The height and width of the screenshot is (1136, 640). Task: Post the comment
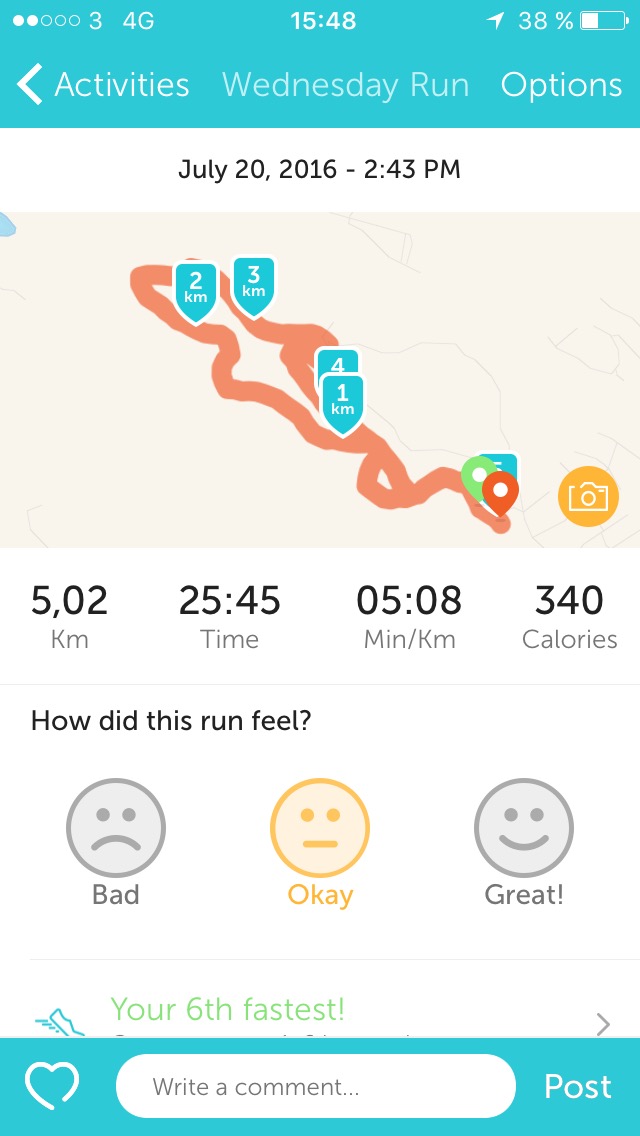click(577, 1086)
